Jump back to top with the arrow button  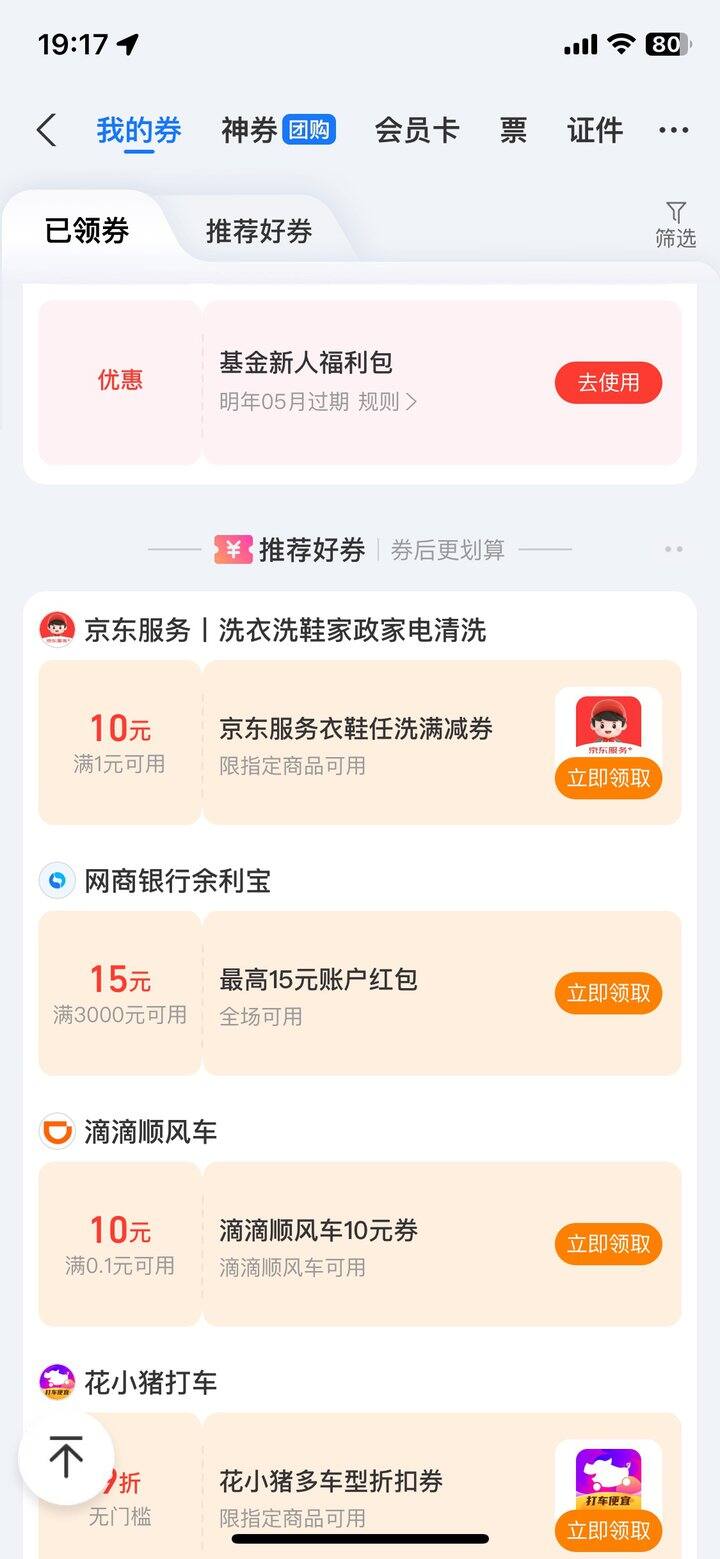[x=66, y=1457]
